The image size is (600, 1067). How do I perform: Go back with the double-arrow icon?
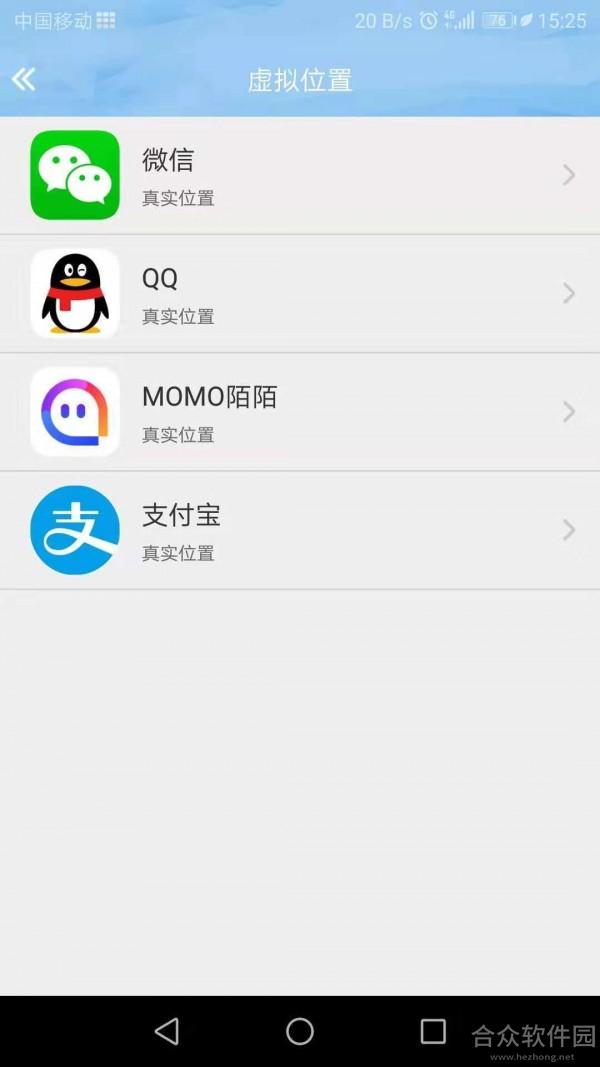coord(23,80)
